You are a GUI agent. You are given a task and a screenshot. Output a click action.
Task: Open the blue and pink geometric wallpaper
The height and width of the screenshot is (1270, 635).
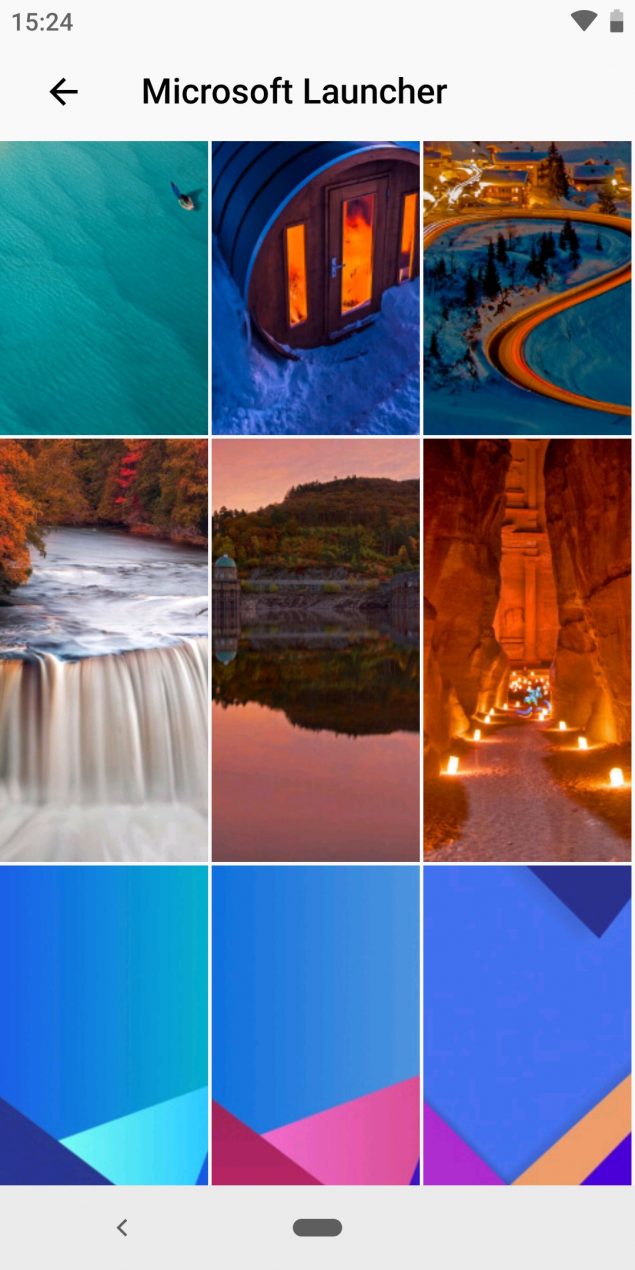316,1025
